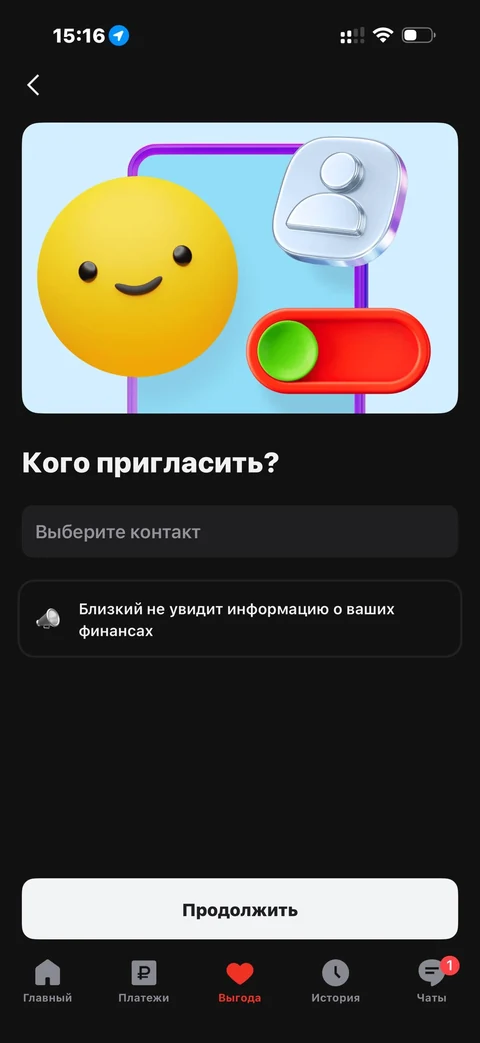480x1043 pixels.
Task: Select the Выгода tab
Action: [x=240, y=982]
